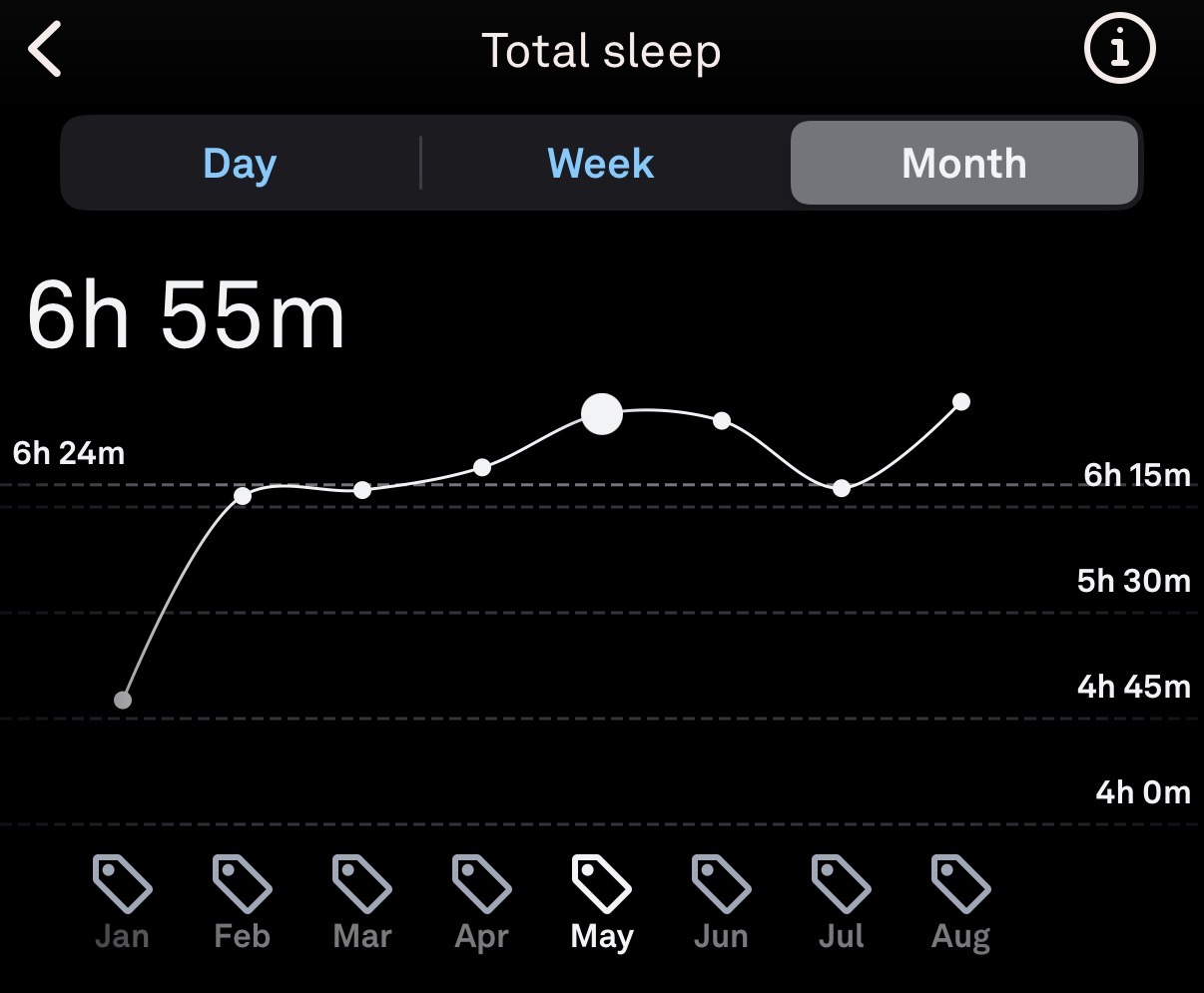
Task: Open the tag icon above Aug
Action: coord(961,883)
